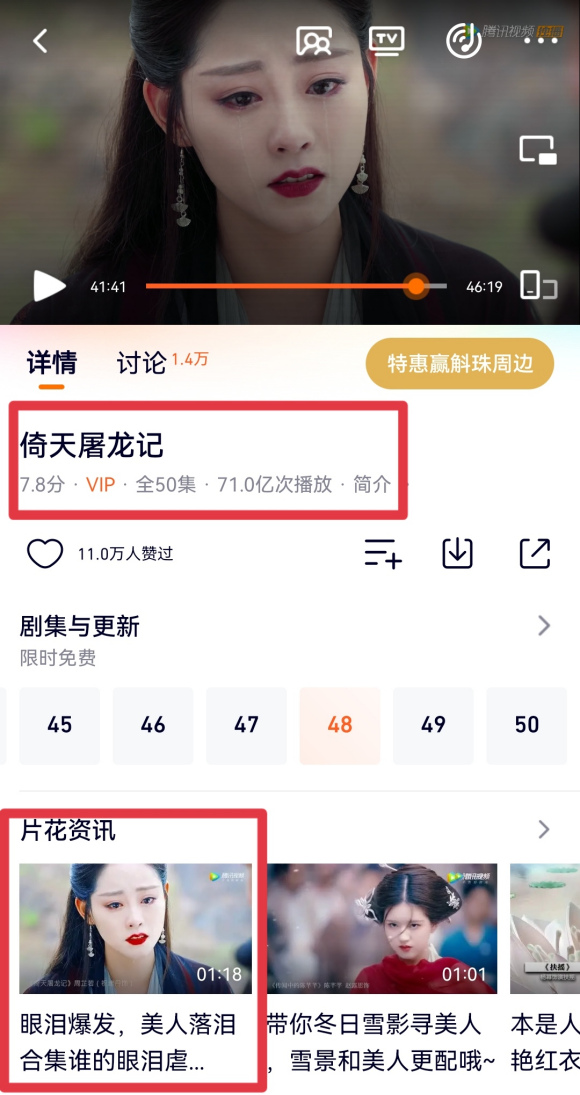The width and height of the screenshot is (580, 1095).
Task: Add the show to your watchlist
Action: pos(383,554)
